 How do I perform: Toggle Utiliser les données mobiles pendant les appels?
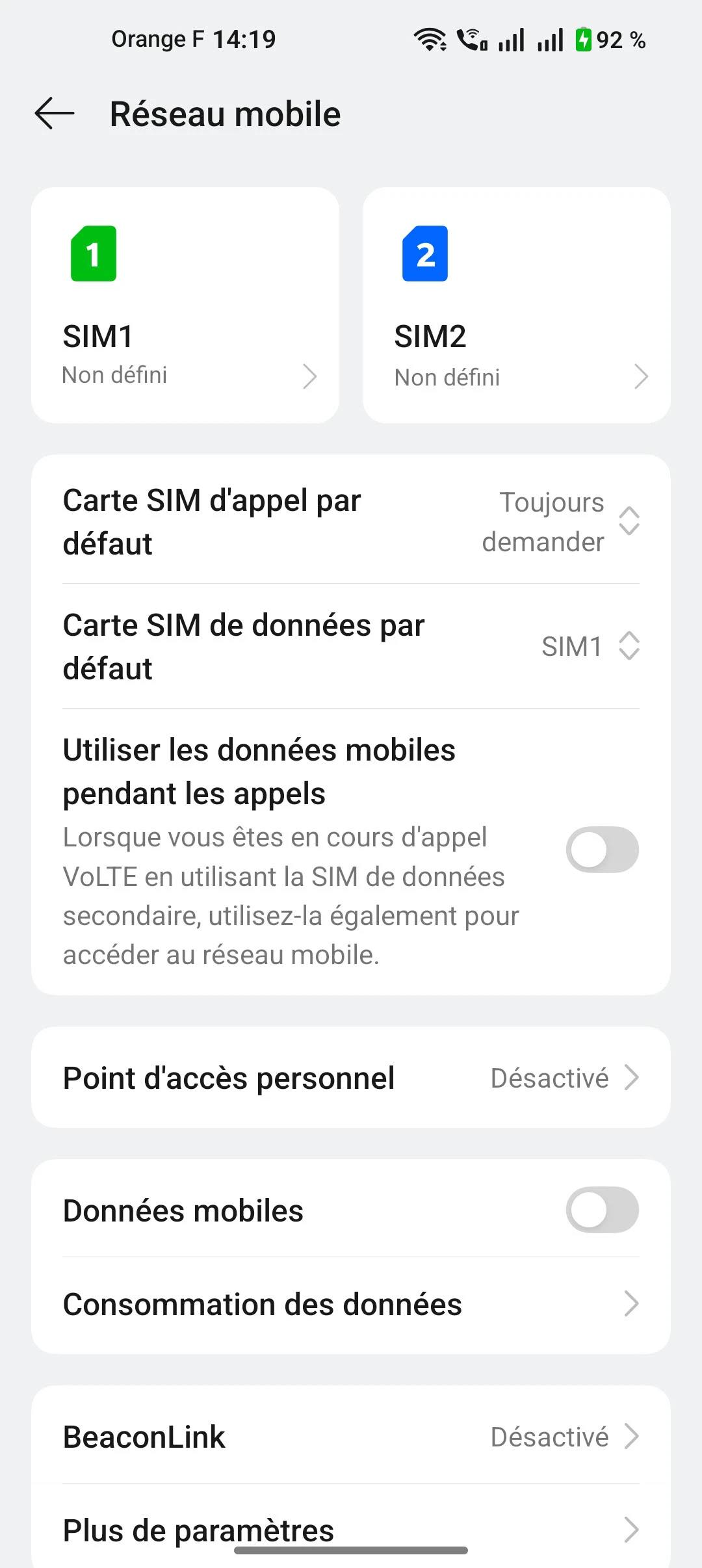click(602, 850)
